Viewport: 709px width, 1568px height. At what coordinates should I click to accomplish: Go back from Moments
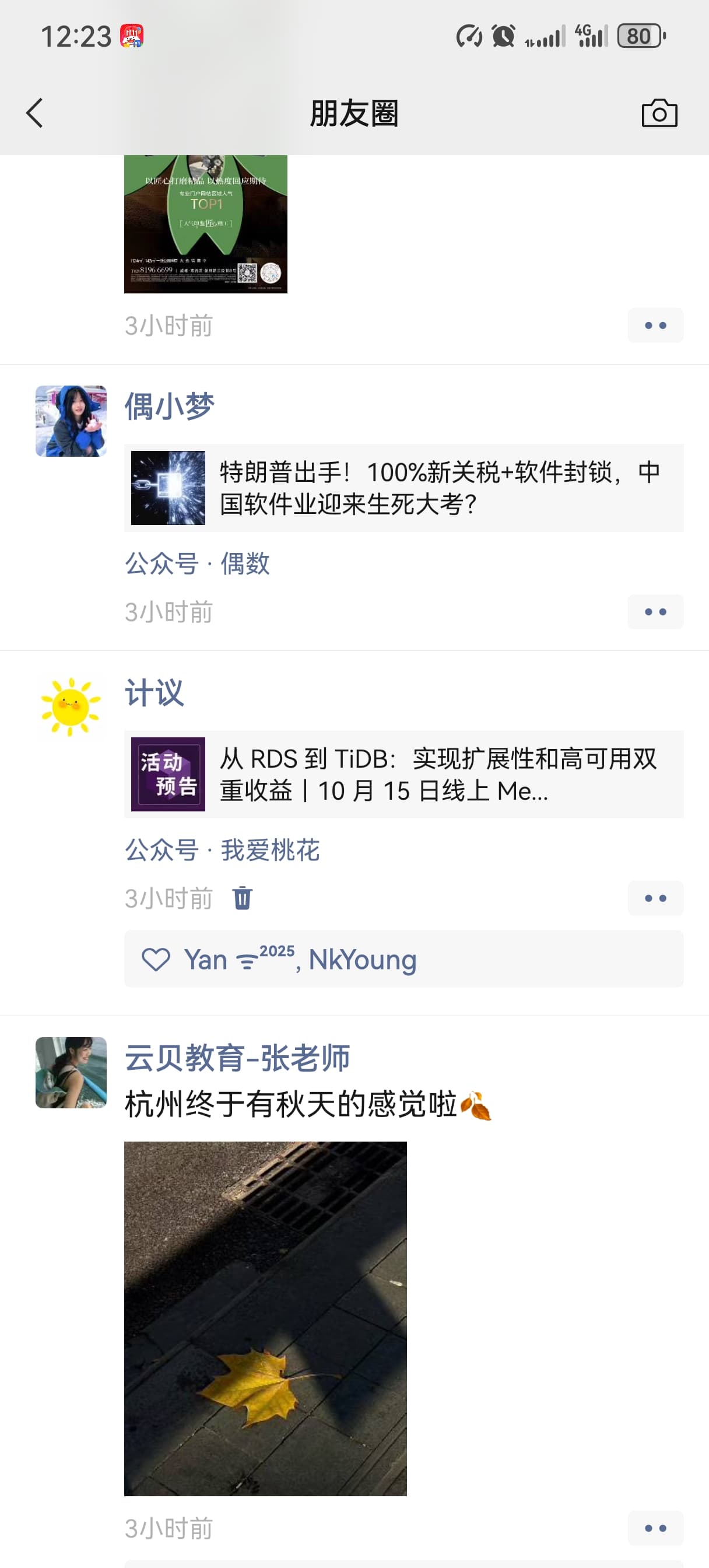tap(34, 113)
